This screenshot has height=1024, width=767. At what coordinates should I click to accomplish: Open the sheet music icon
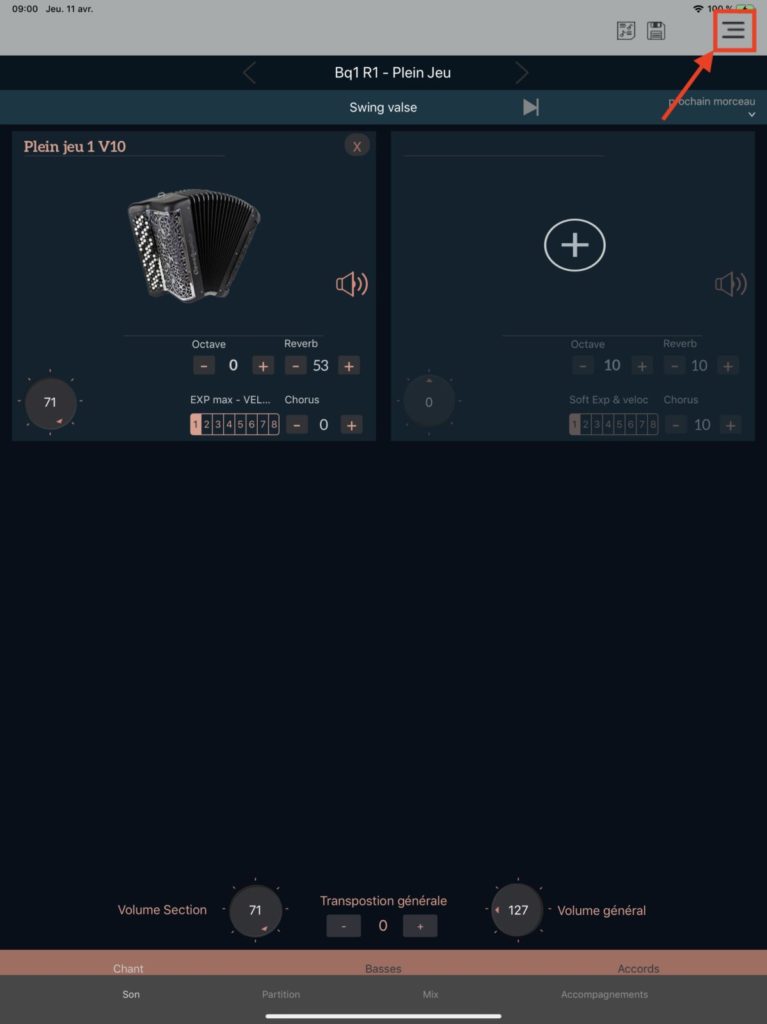tap(626, 31)
